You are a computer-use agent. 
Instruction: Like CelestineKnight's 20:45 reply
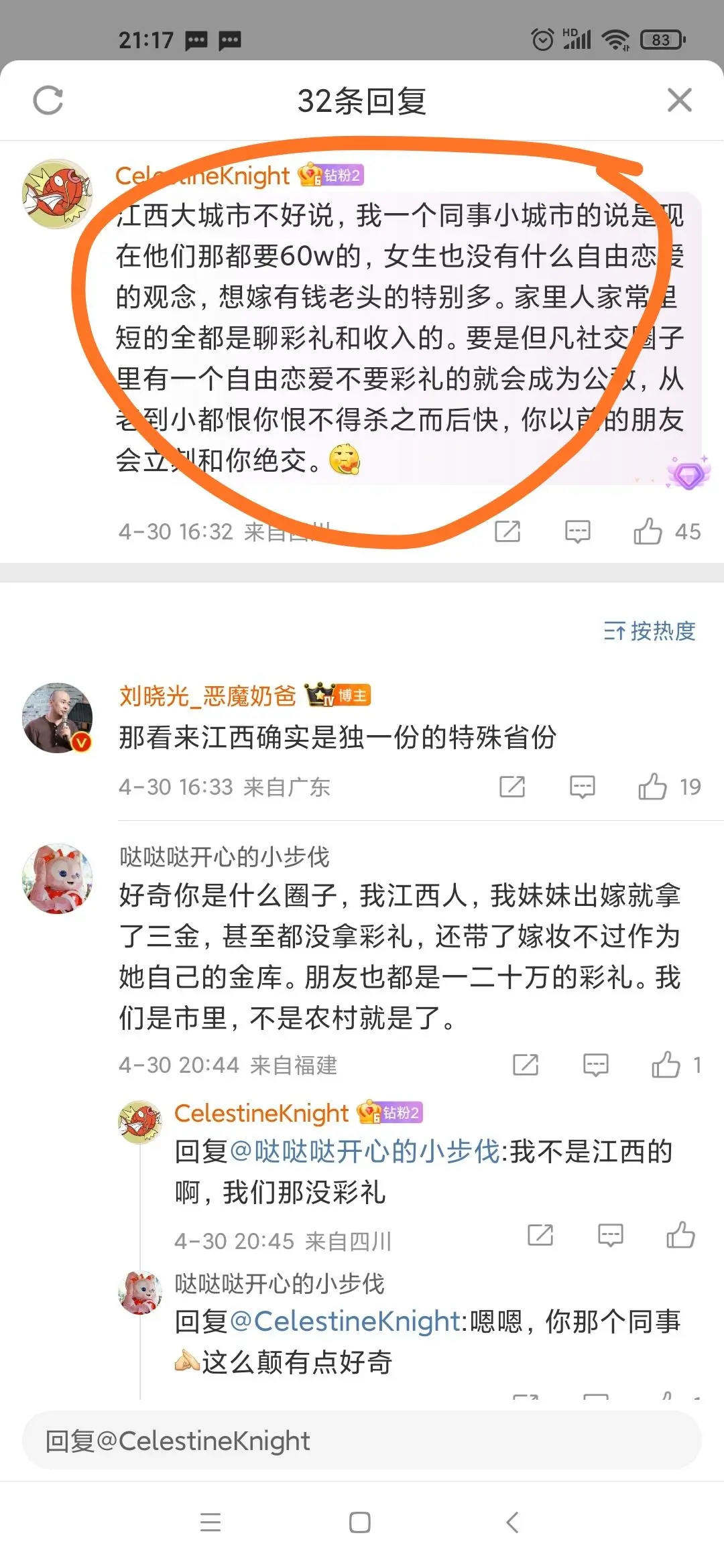680,1235
